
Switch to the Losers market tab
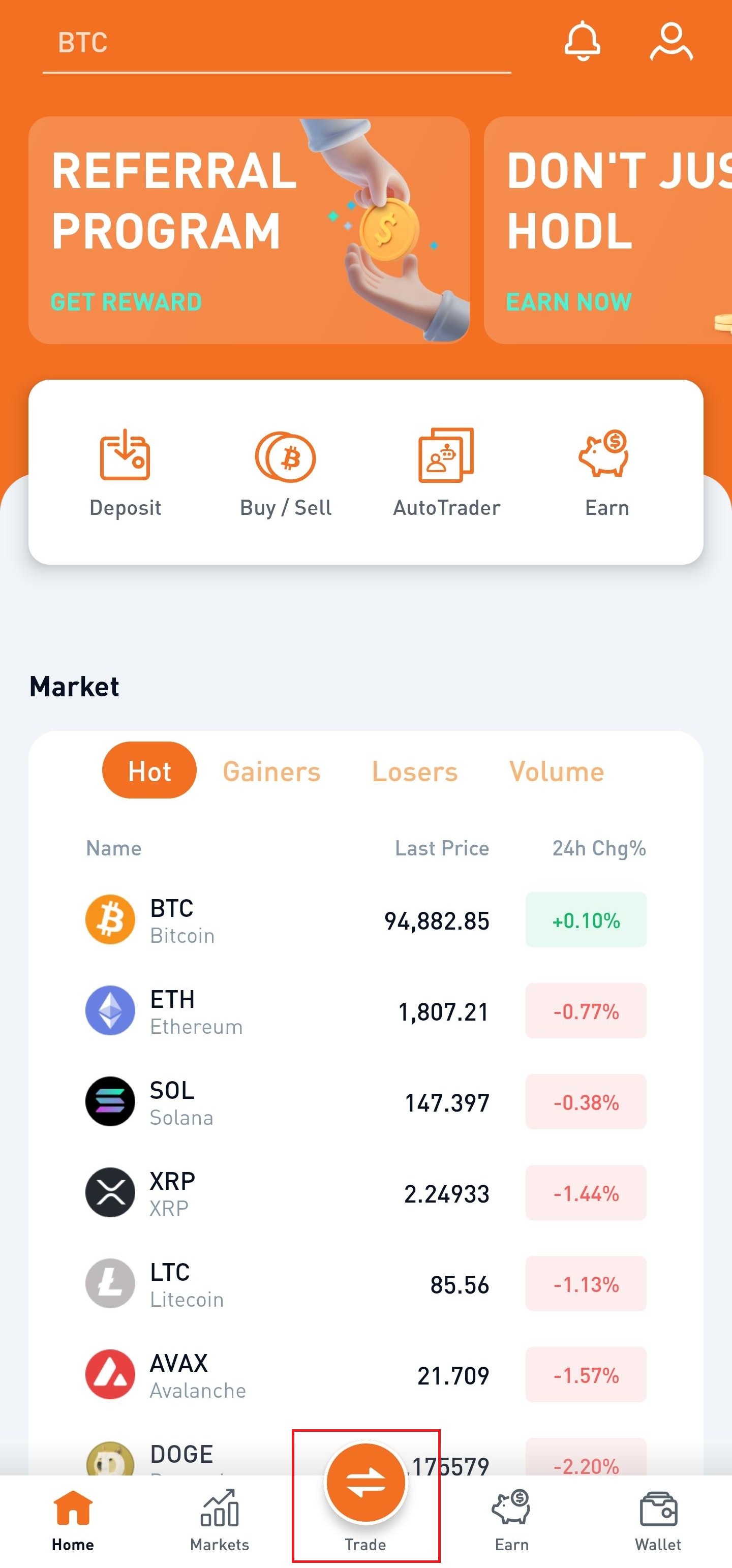(x=415, y=771)
